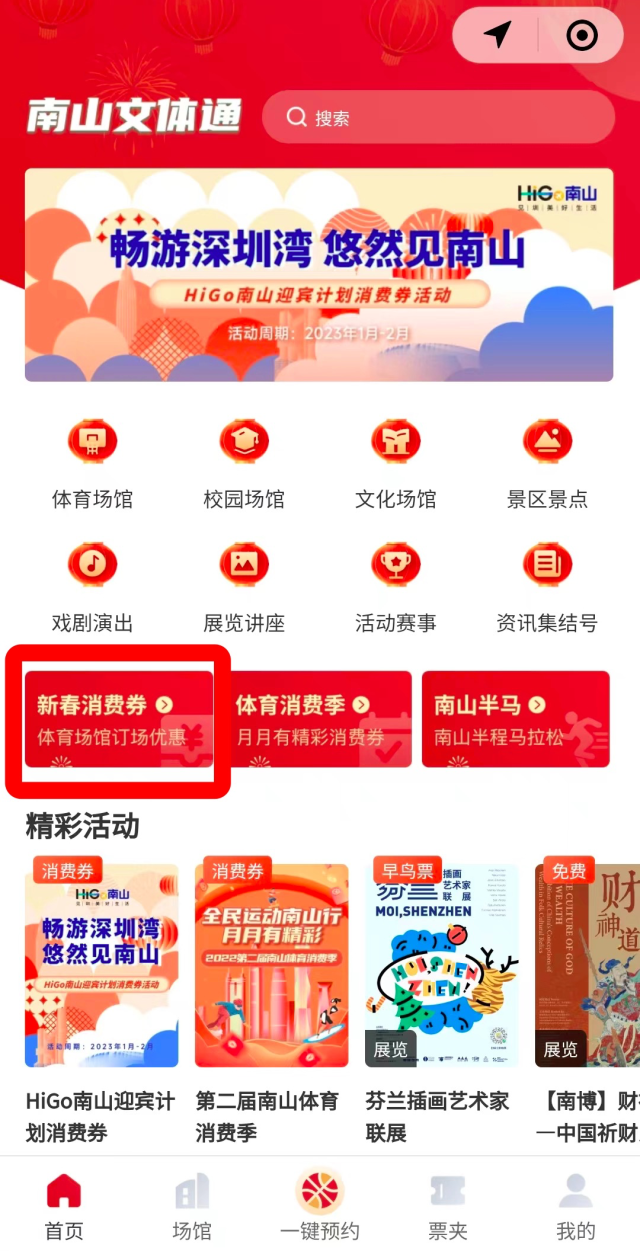Open the 新春消费券 card
Viewport: 640px width, 1251px height.
(x=119, y=719)
